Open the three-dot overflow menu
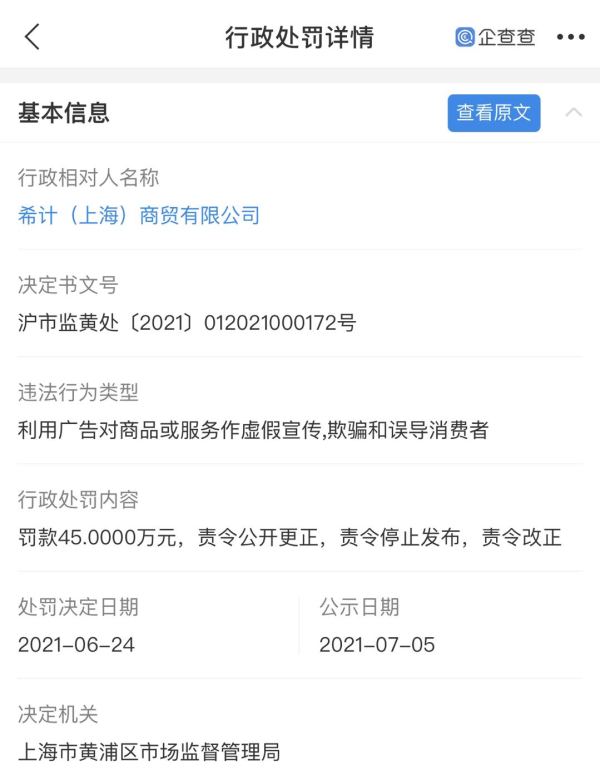The image size is (600, 775). coord(570,37)
